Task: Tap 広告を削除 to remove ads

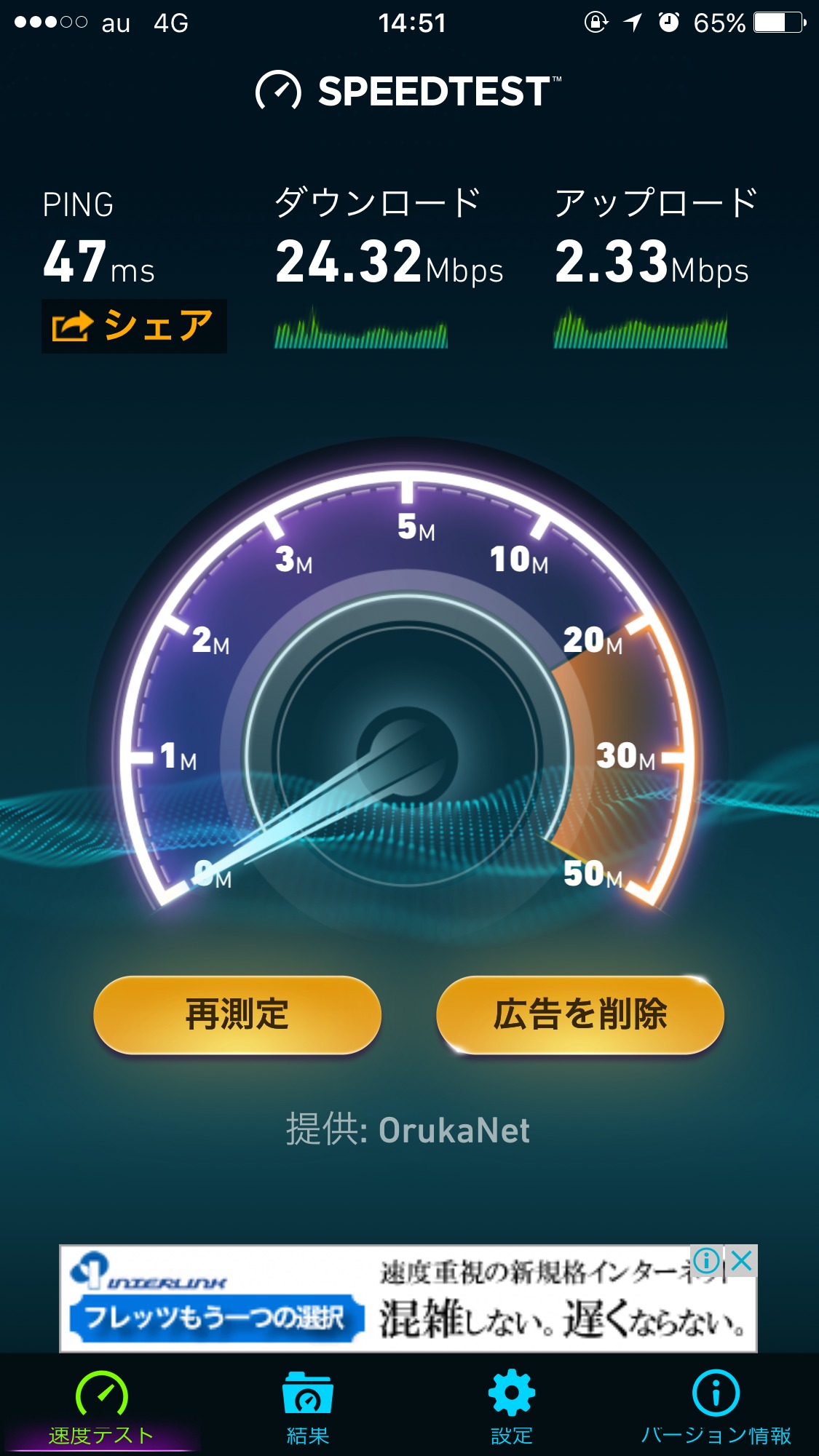Action: coord(580,1014)
